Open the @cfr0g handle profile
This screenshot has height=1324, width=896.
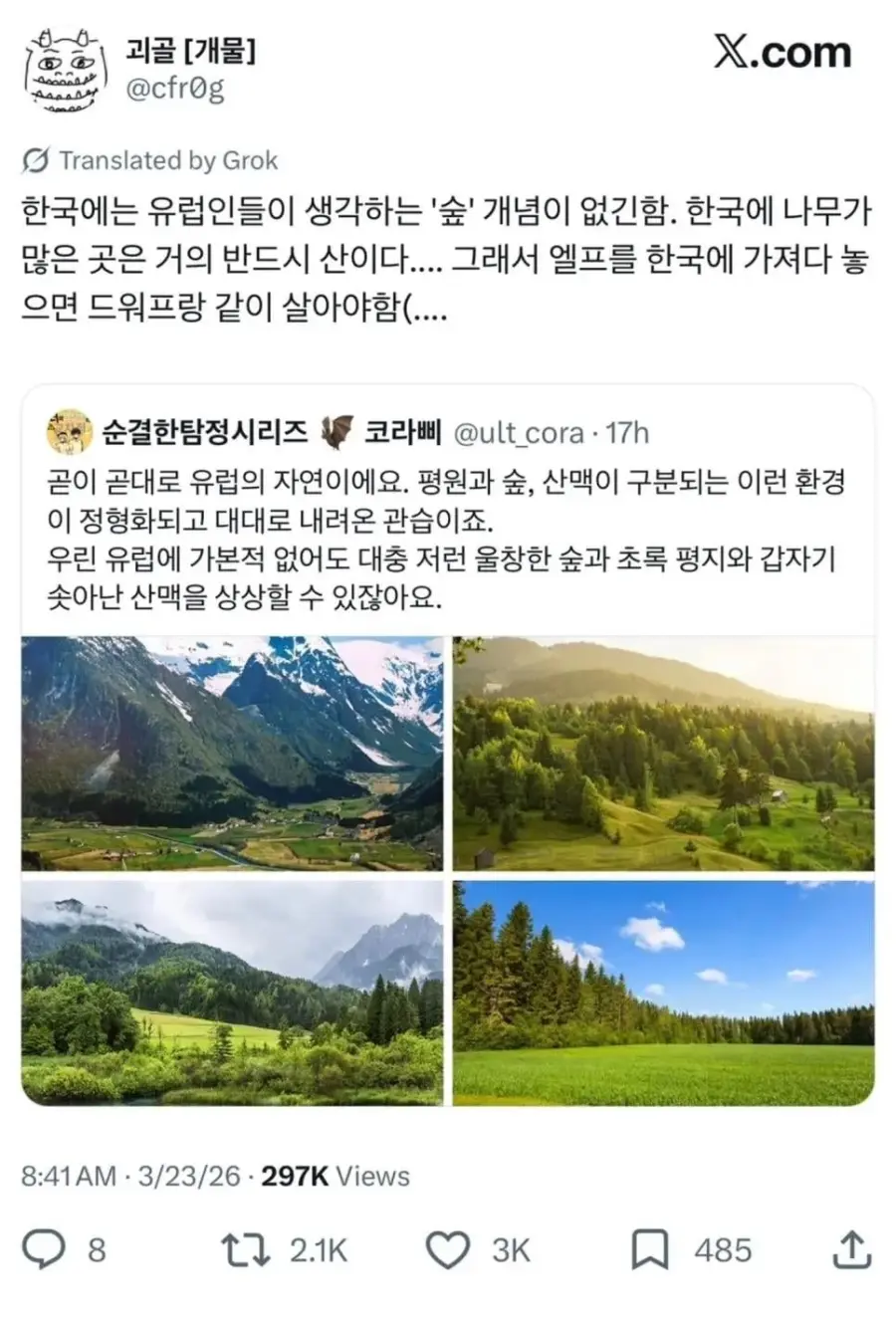(175, 89)
